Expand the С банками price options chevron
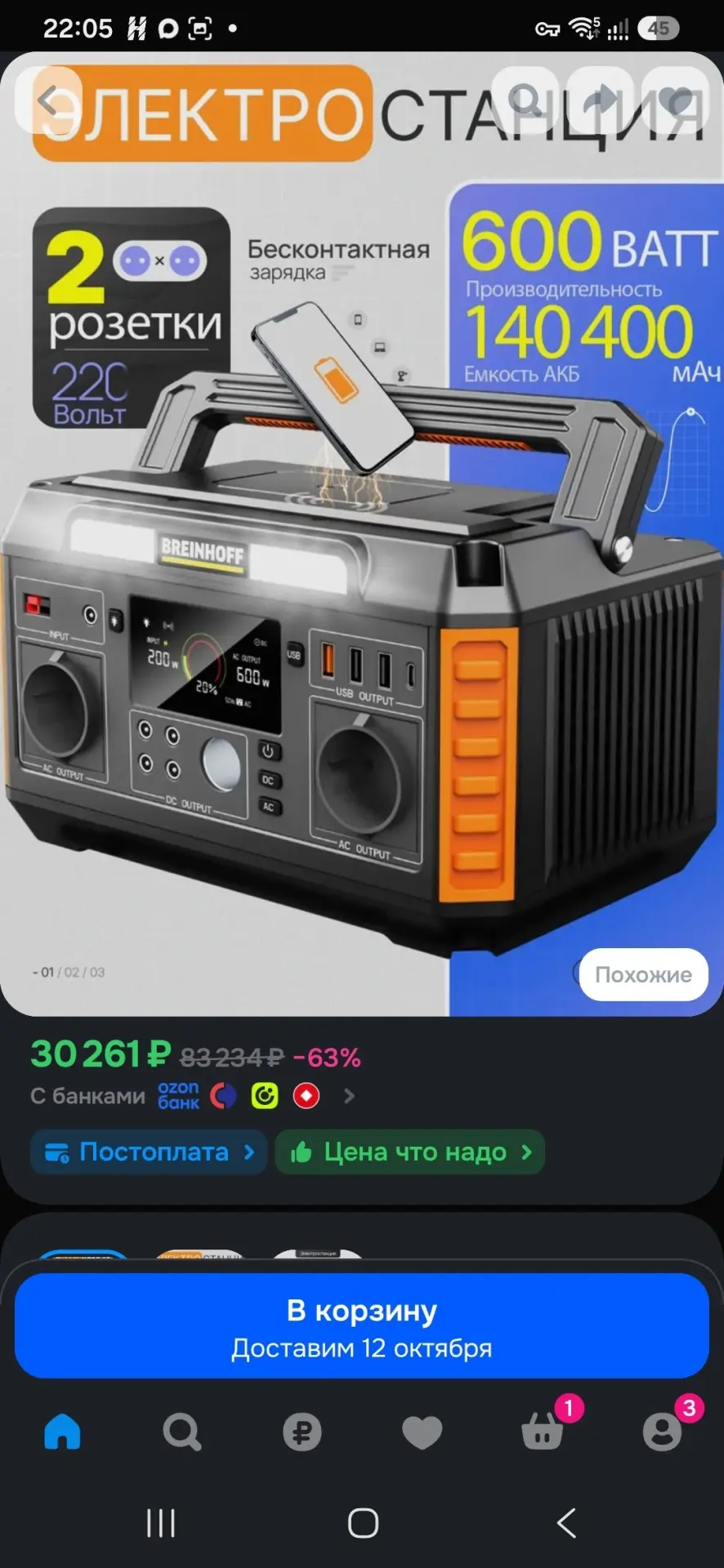The image size is (724, 1568). 350,1096
